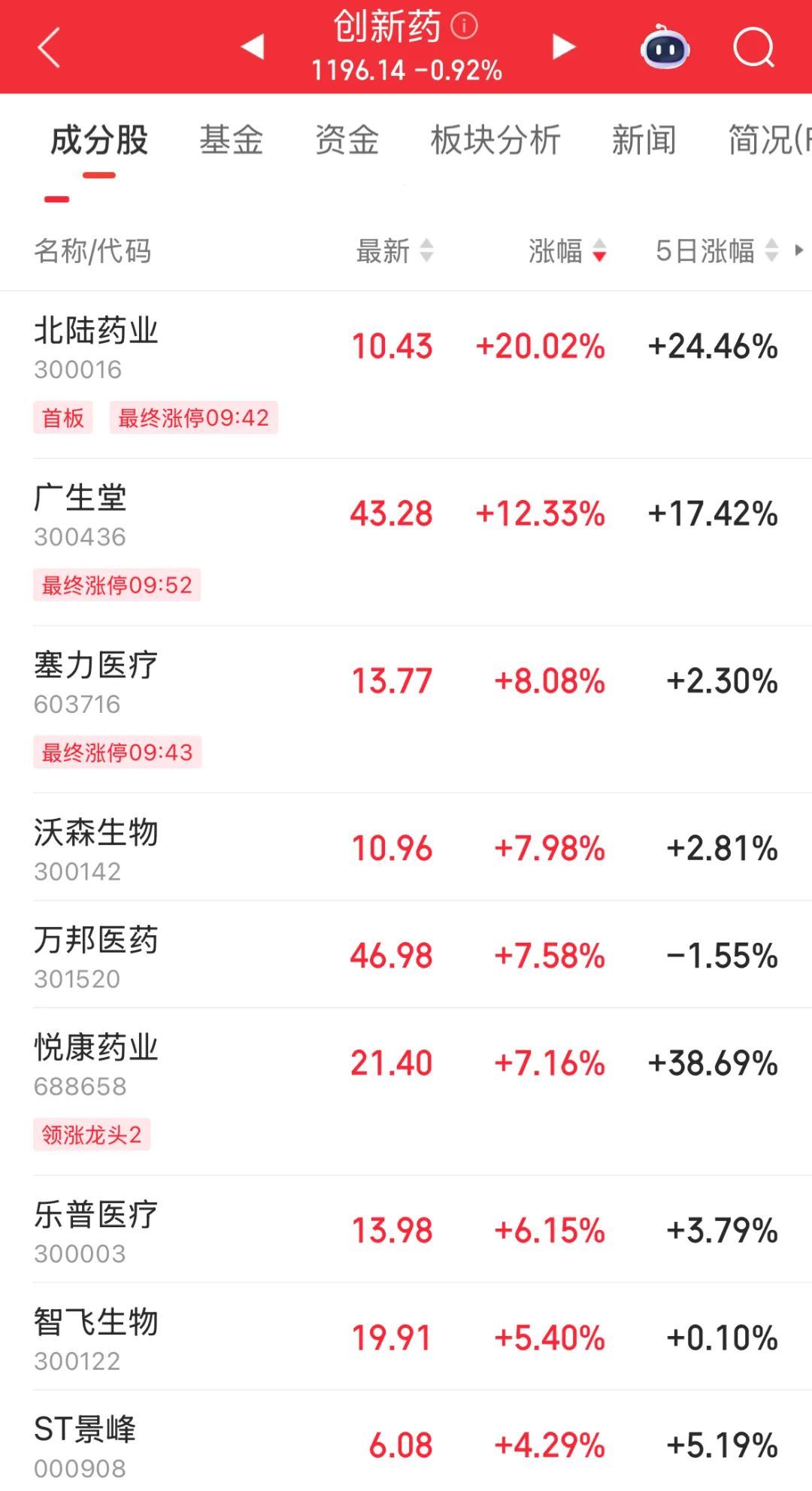The height and width of the screenshot is (1491, 812).
Task: Open stock 北陆药业 300016
Action: 96,347
